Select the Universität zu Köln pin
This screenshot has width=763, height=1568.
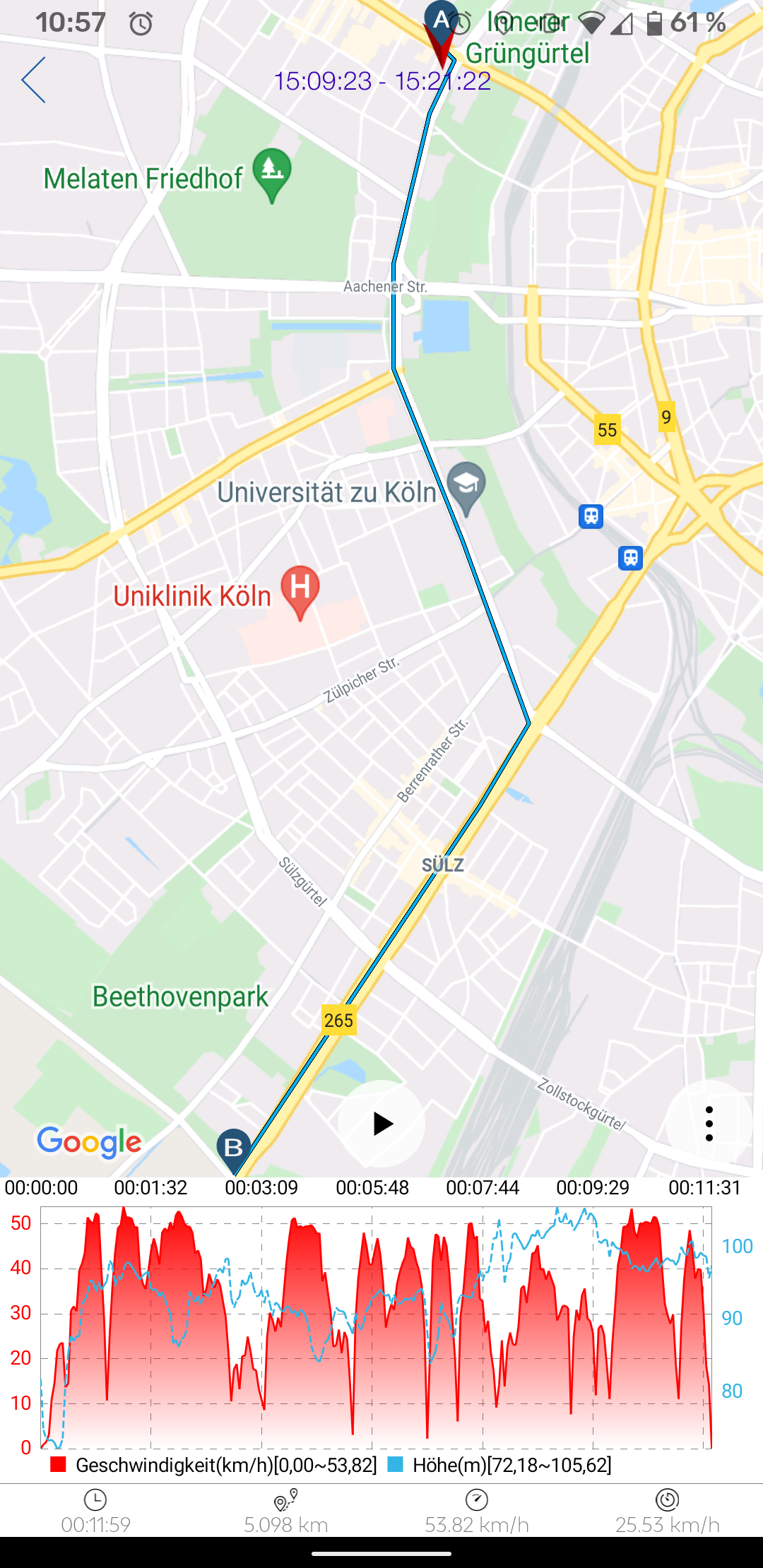coord(466,485)
